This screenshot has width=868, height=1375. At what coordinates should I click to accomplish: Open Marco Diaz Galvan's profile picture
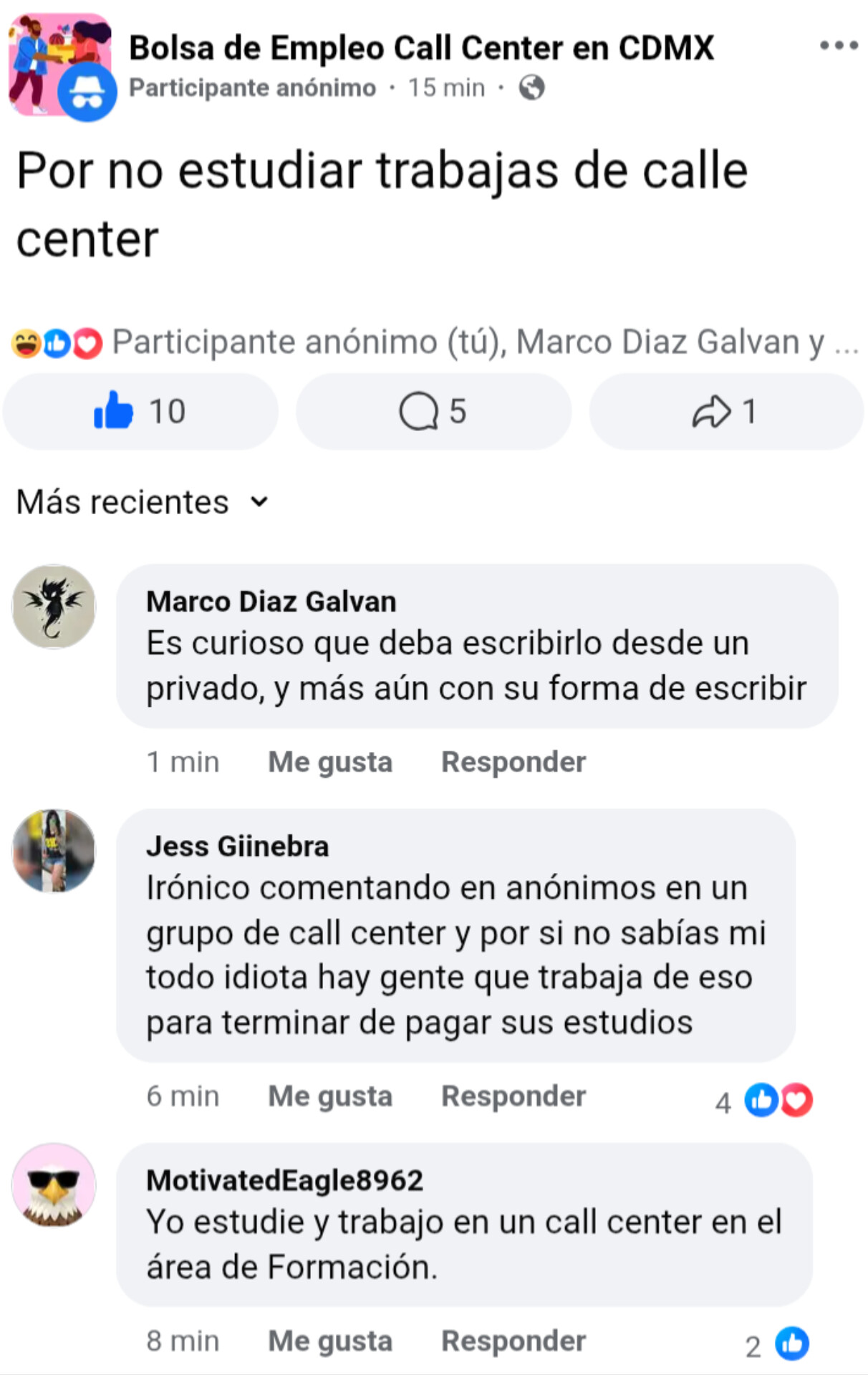tap(54, 607)
